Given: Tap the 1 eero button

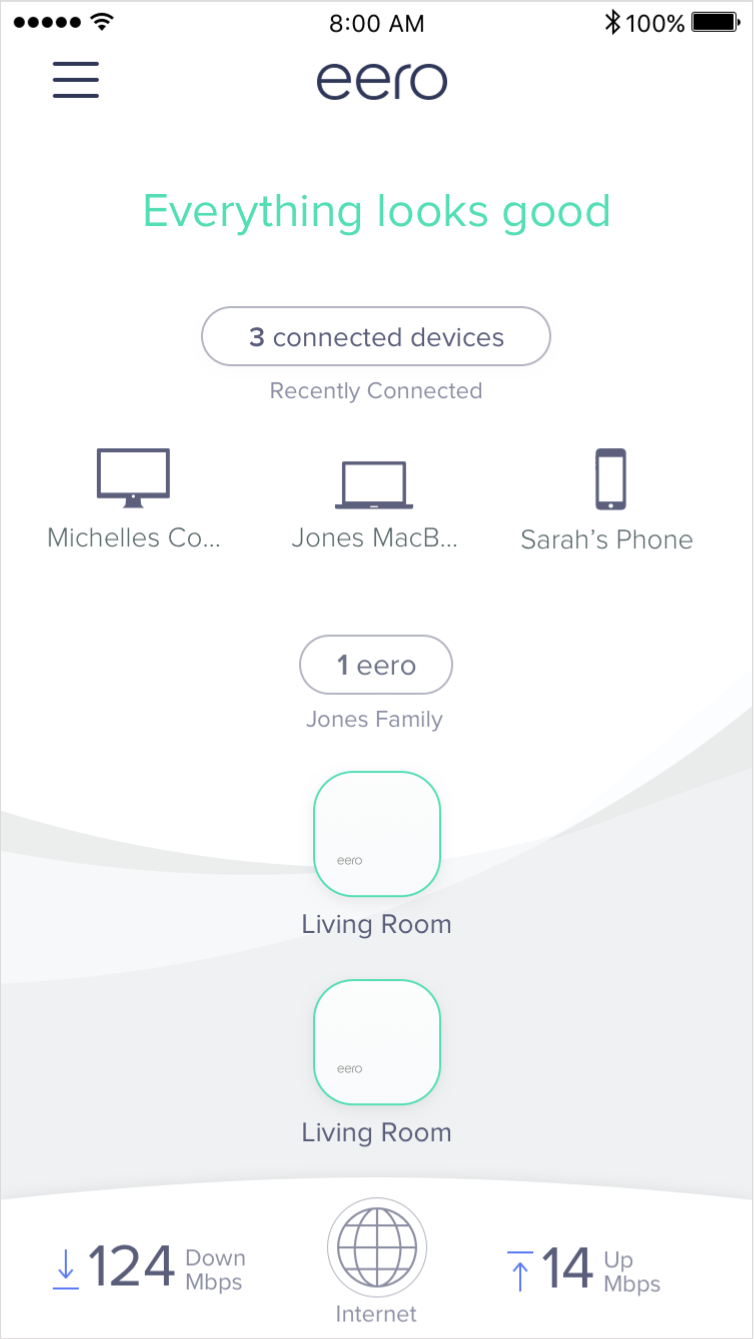Looking at the screenshot, I should coord(376,665).
